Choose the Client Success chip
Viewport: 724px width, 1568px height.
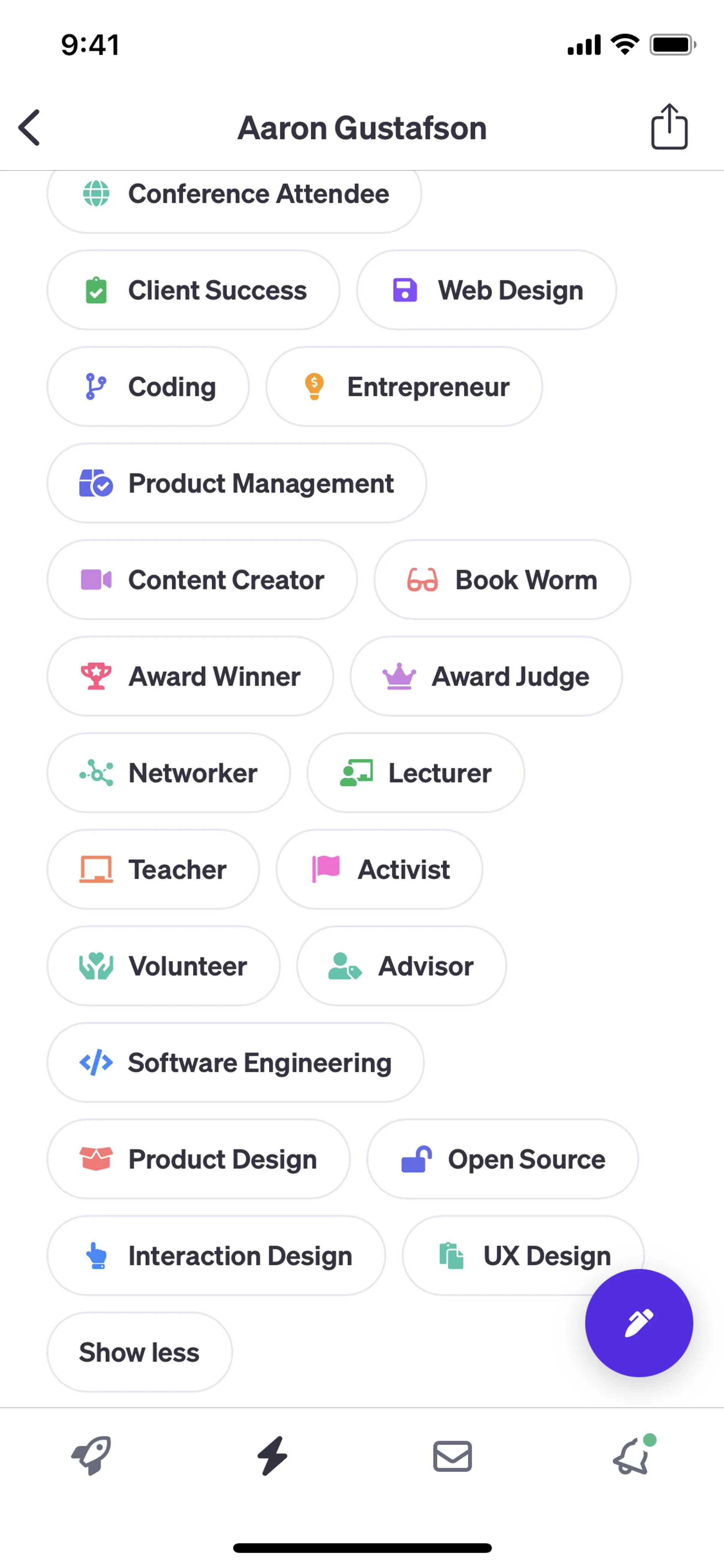pos(193,290)
